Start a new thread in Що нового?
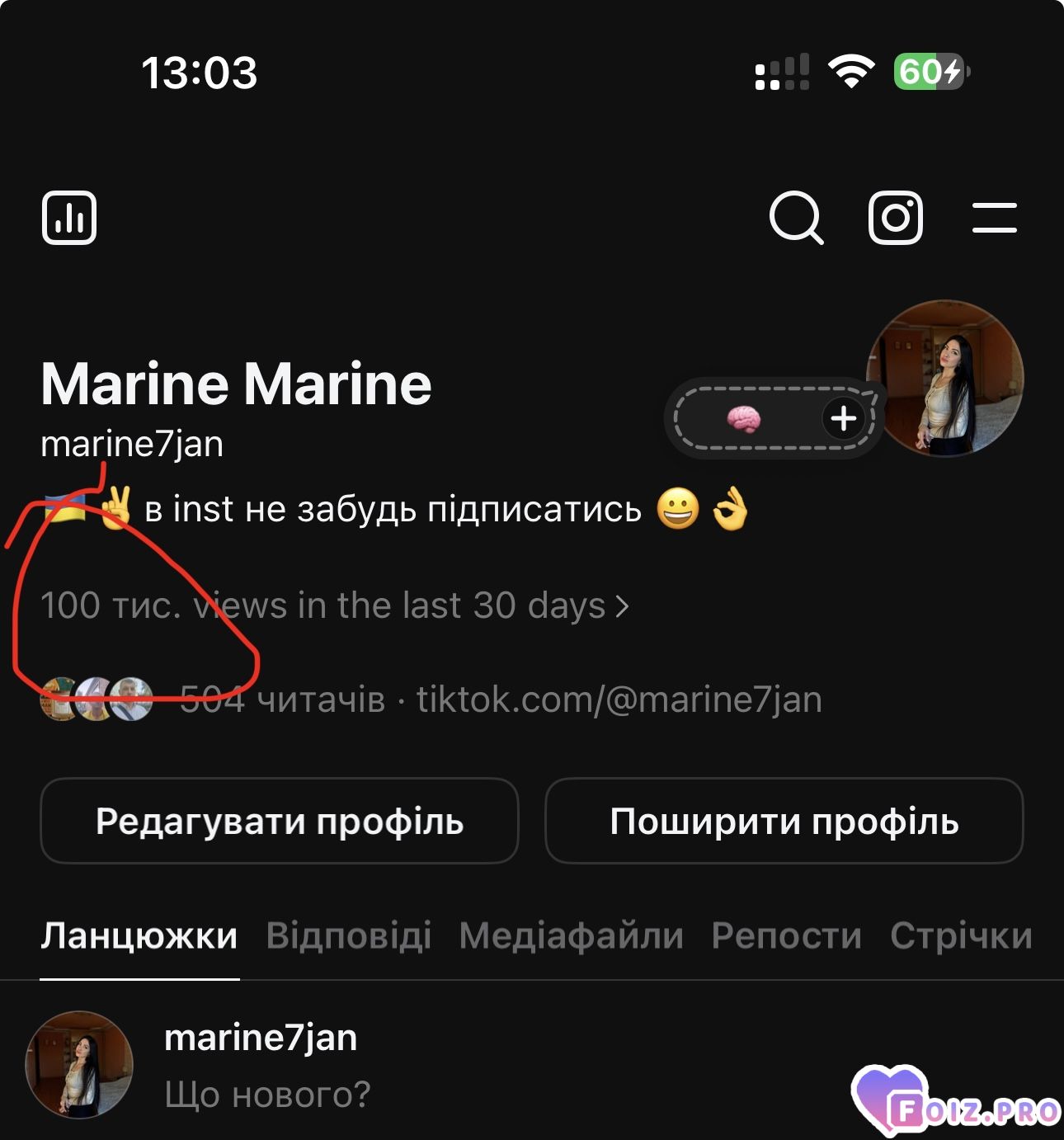The width and height of the screenshot is (1064, 1140). [268, 1095]
